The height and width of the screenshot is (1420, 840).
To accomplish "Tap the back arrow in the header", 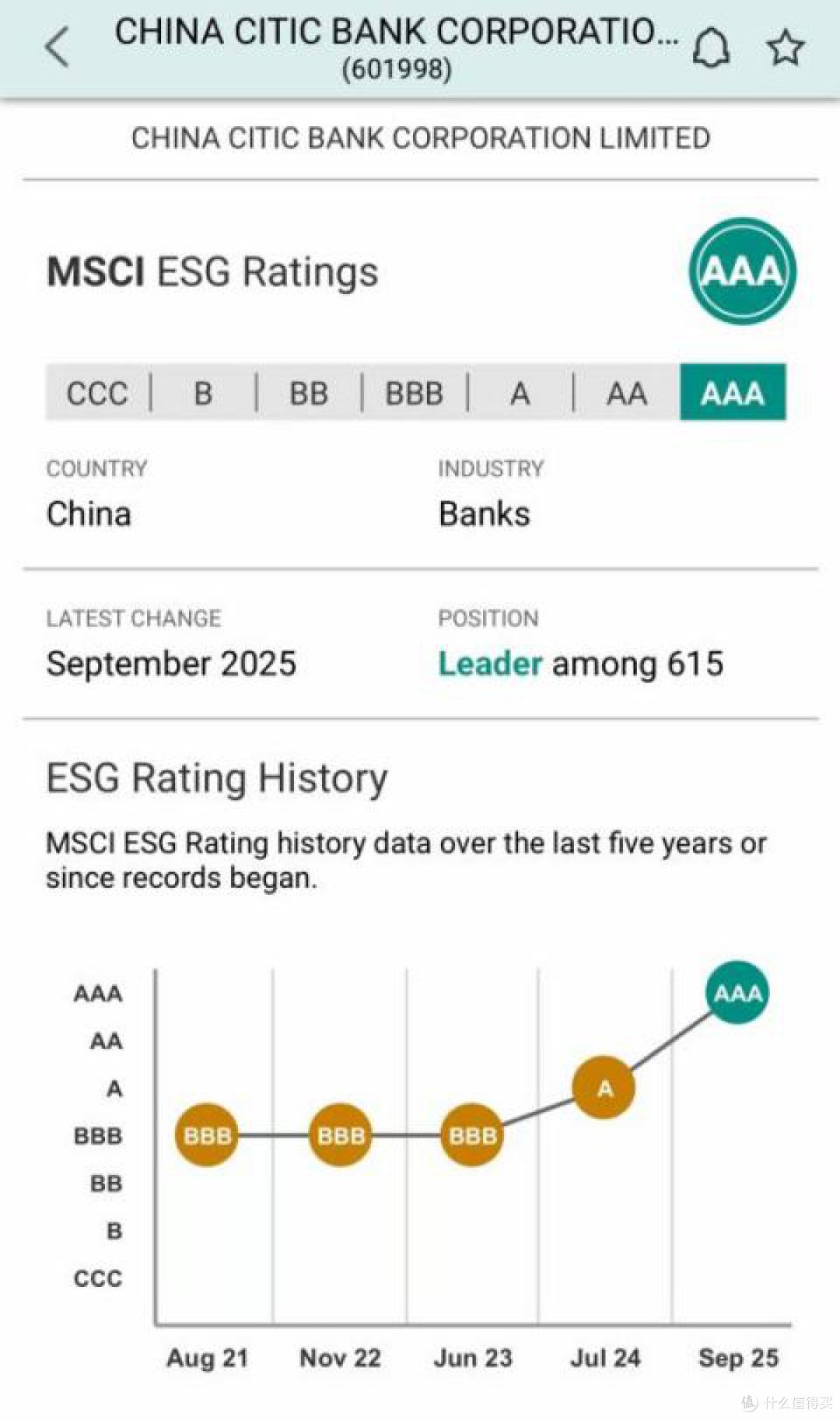I will pos(57,48).
